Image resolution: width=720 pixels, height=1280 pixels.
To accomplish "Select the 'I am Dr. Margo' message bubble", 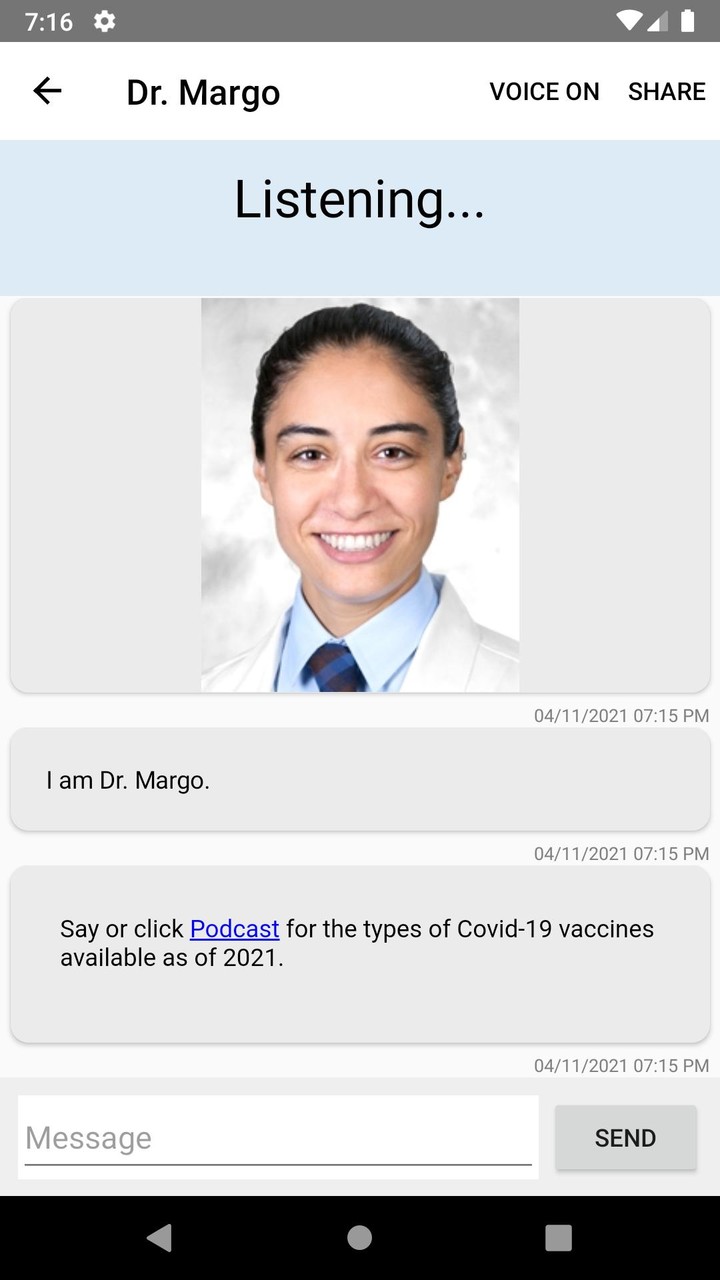I will point(360,779).
